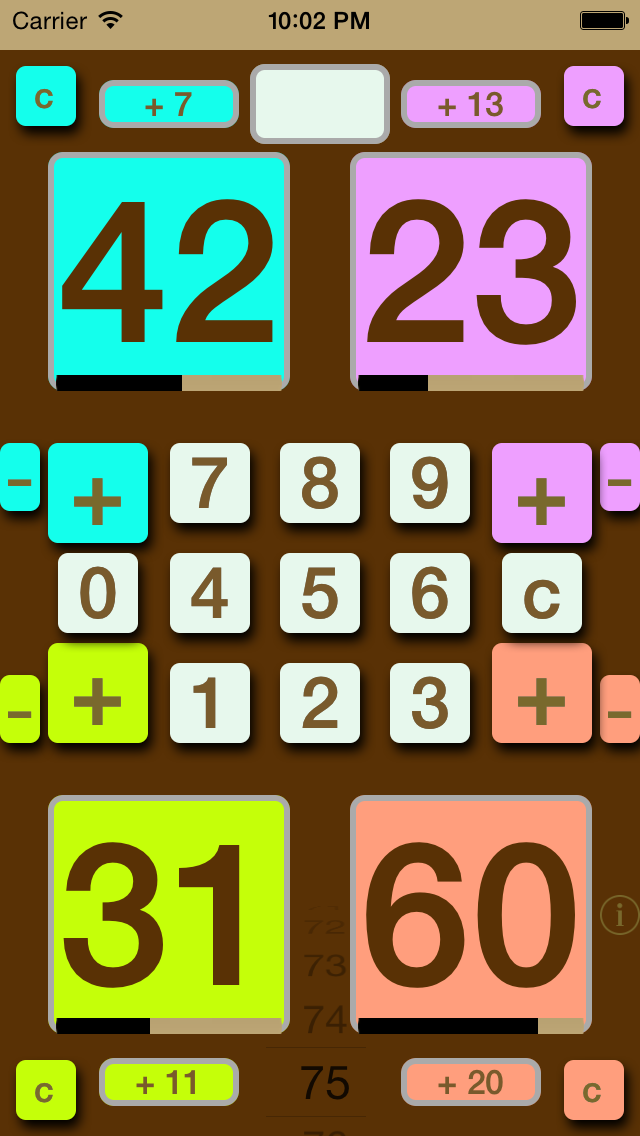640x1136 pixels.
Task: Tap the cyan minus button
Action: click(x=19, y=478)
